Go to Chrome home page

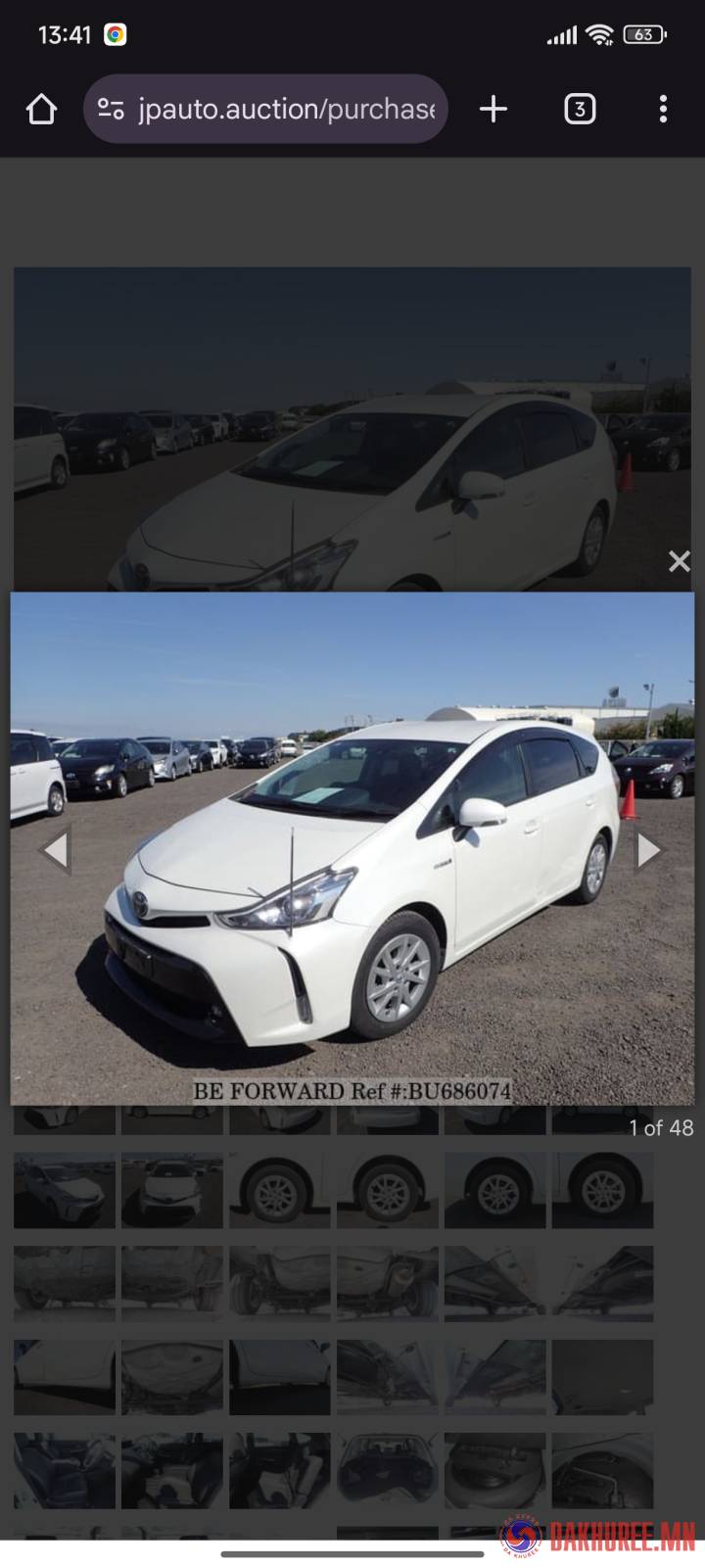(41, 109)
